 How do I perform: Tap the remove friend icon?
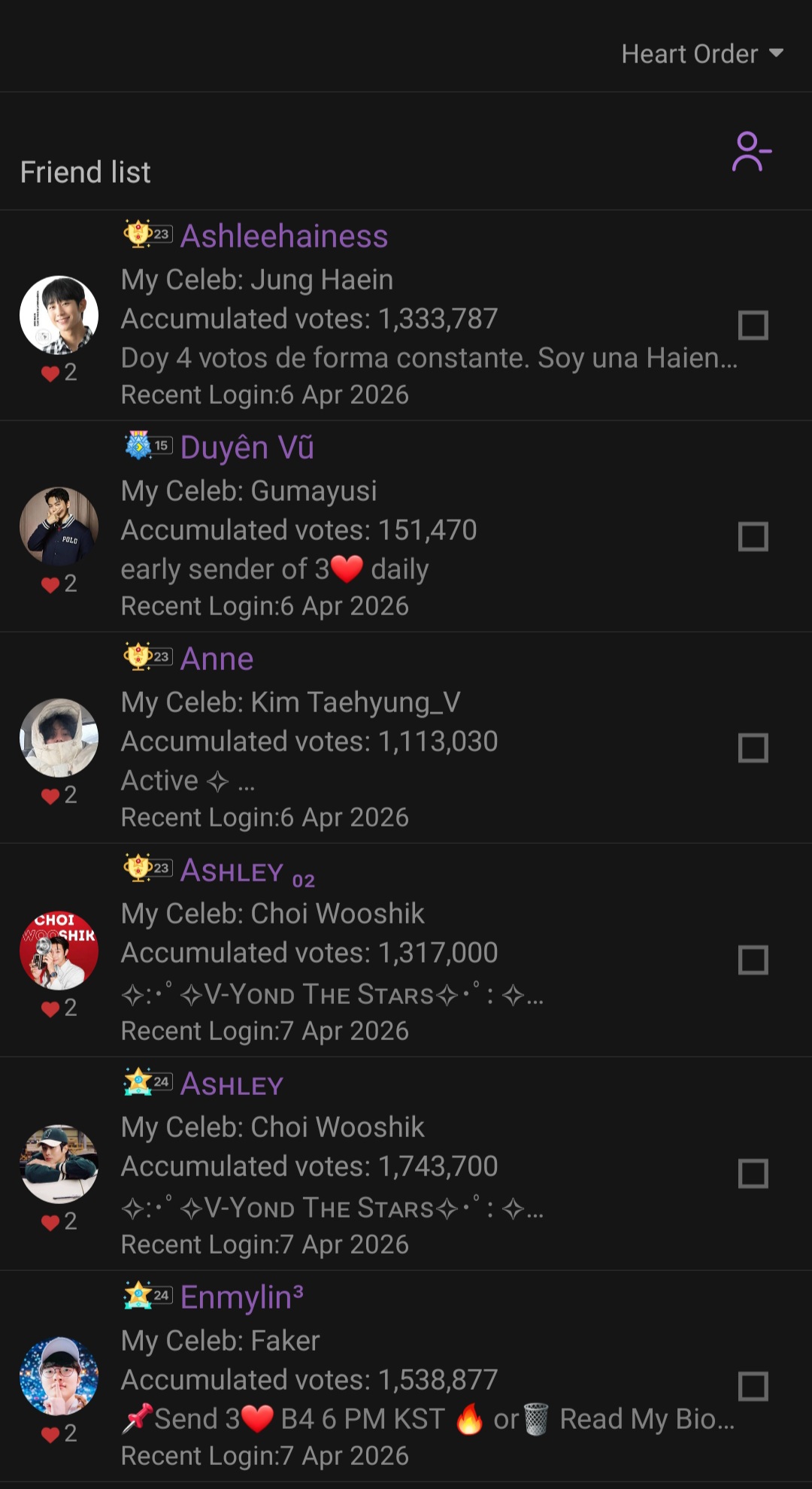tap(751, 152)
